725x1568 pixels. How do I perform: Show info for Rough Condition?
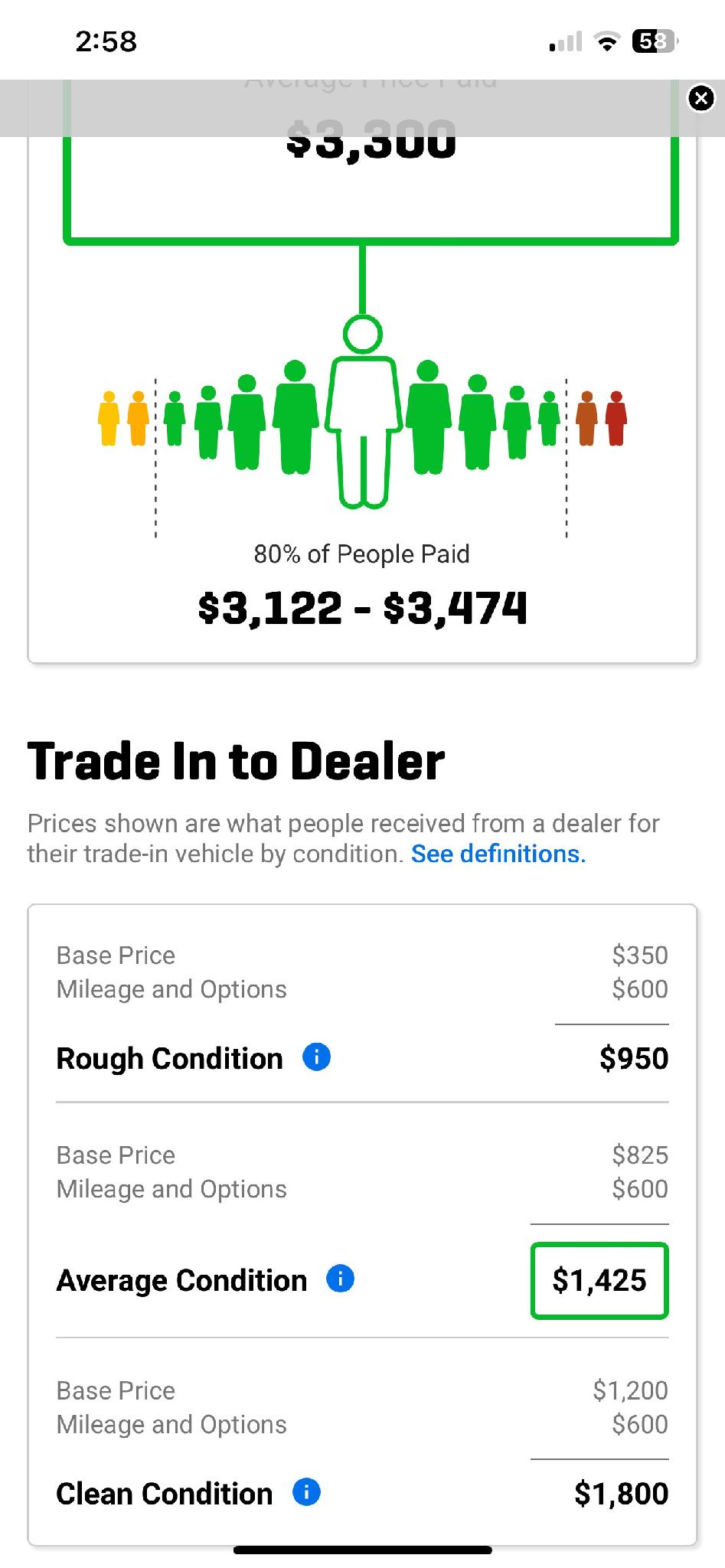[x=317, y=1057]
